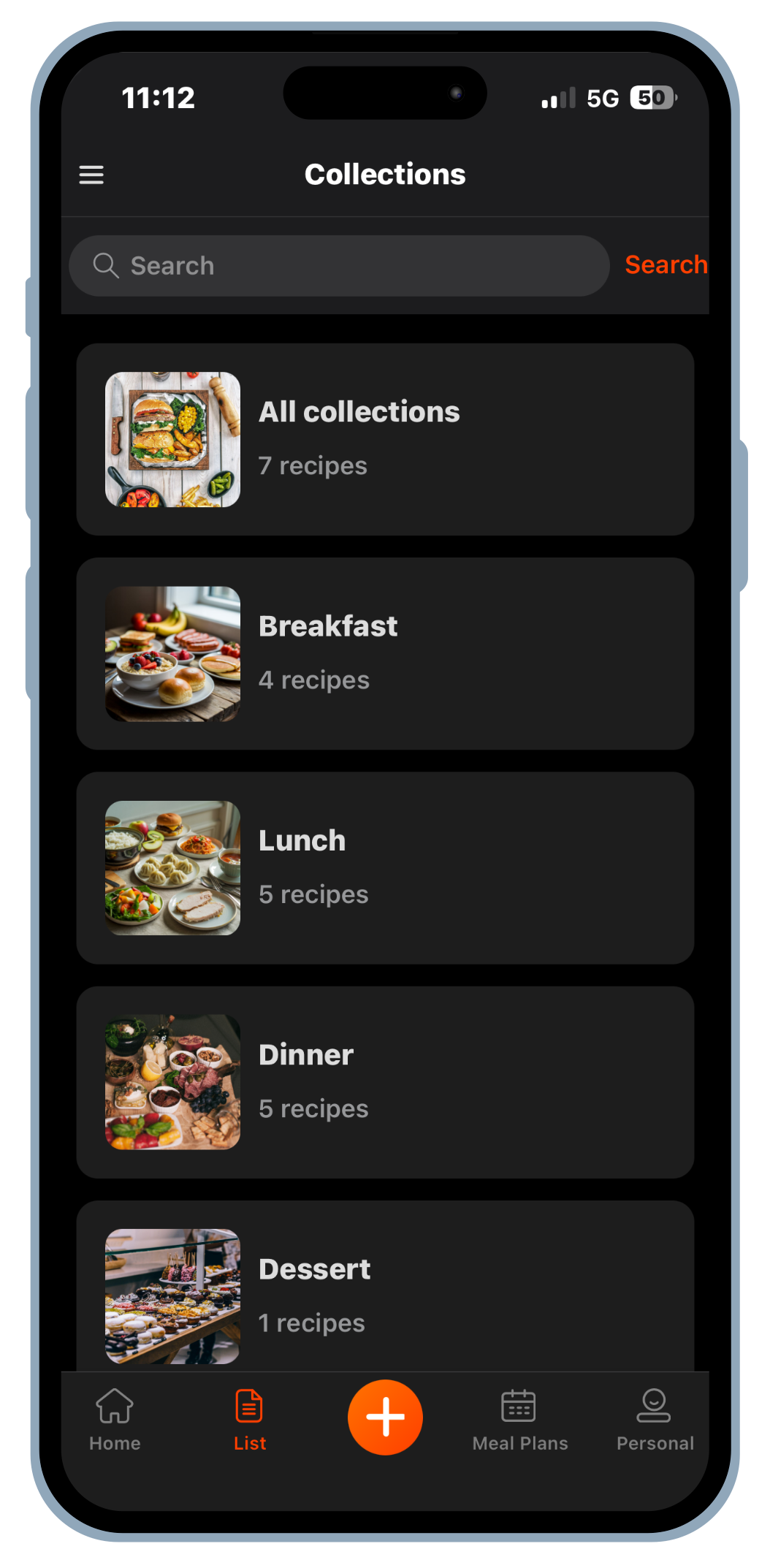Screen dimensions: 770x1568
Task: Click the magnifying glass inside search field
Action: pyautogui.click(x=107, y=265)
